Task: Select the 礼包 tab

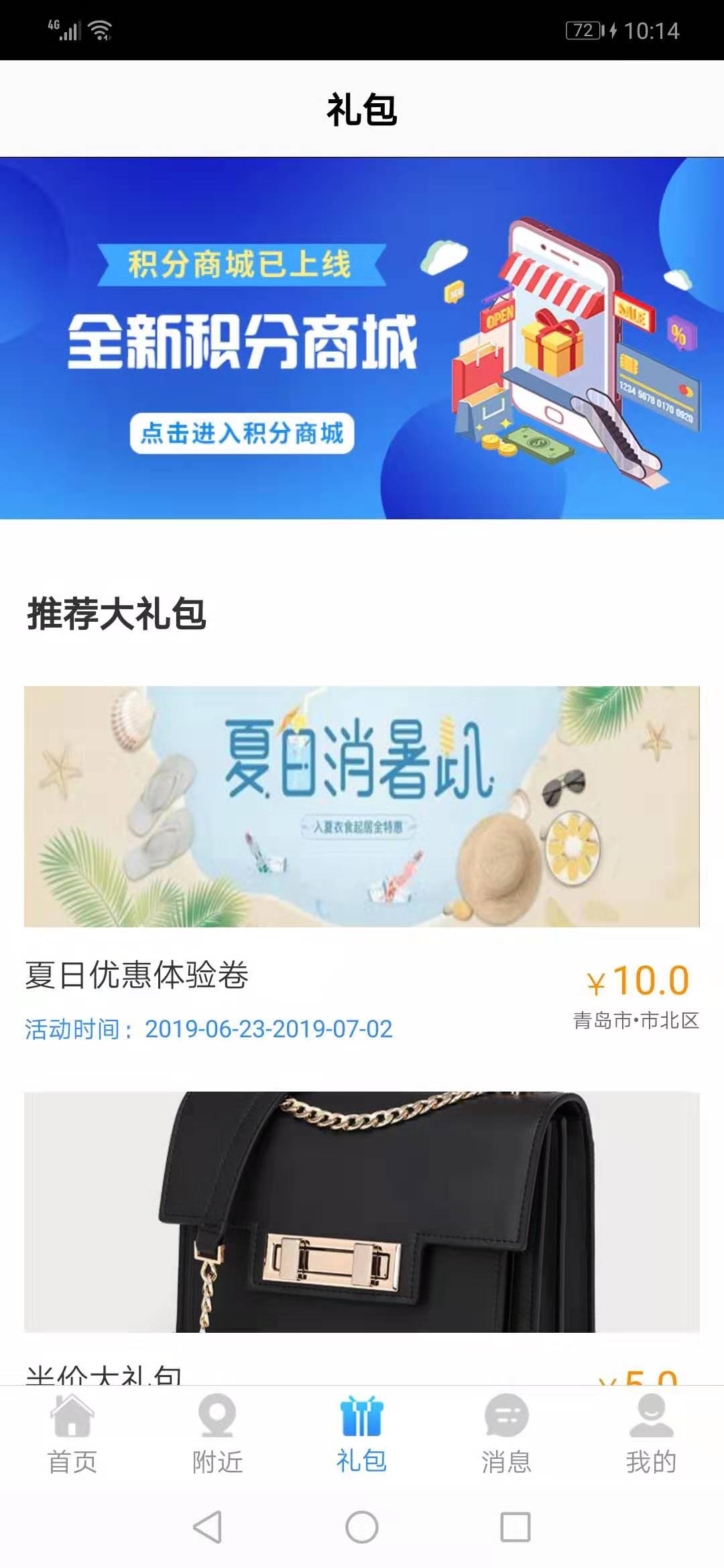Action: click(x=362, y=1434)
